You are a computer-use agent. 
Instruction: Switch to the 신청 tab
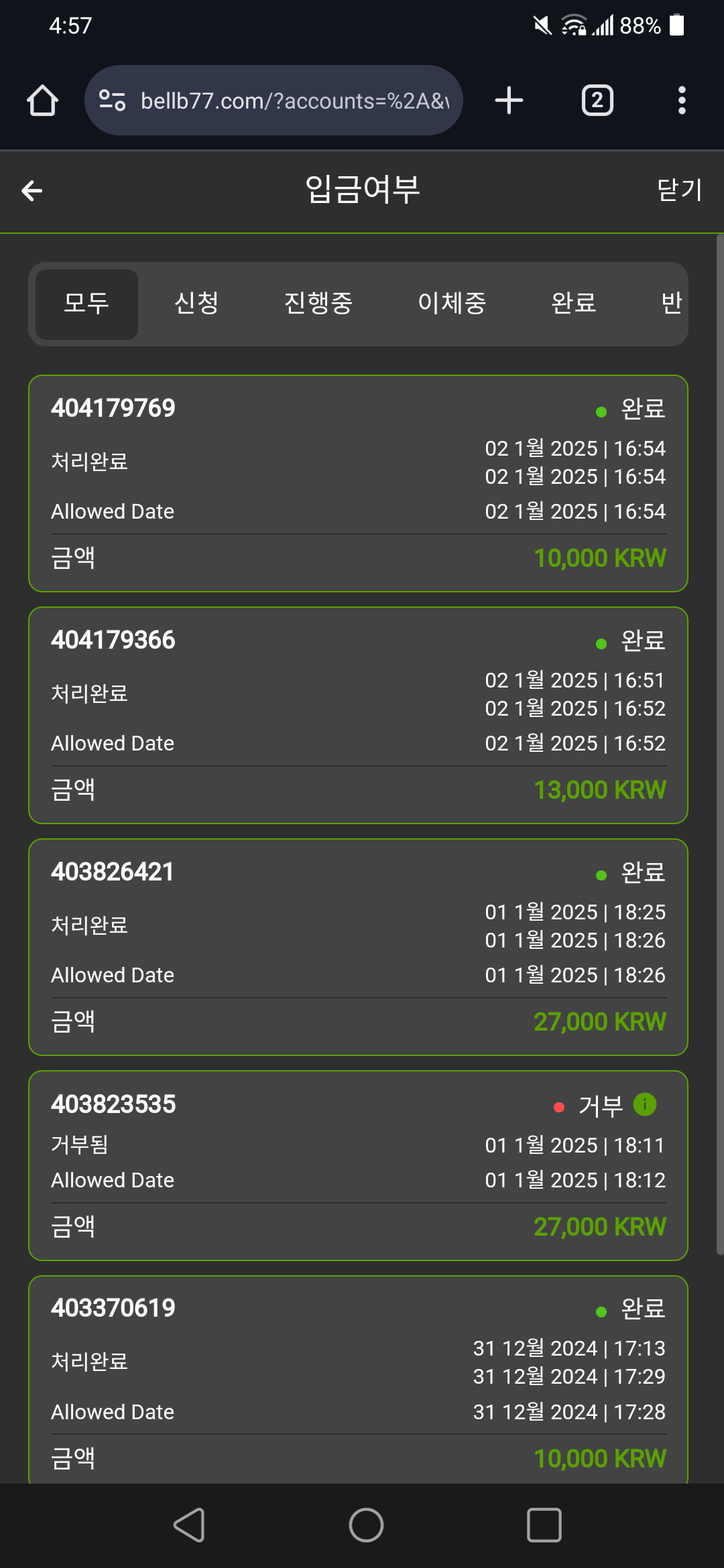(x=196, y=304)
